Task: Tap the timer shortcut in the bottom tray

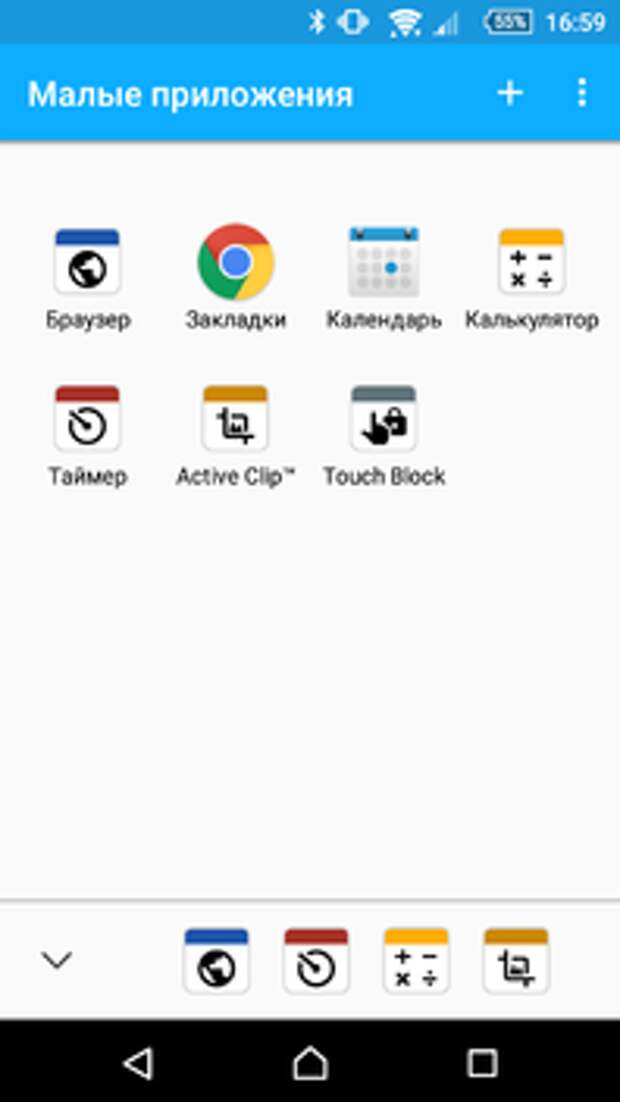Action: (316, 961)
